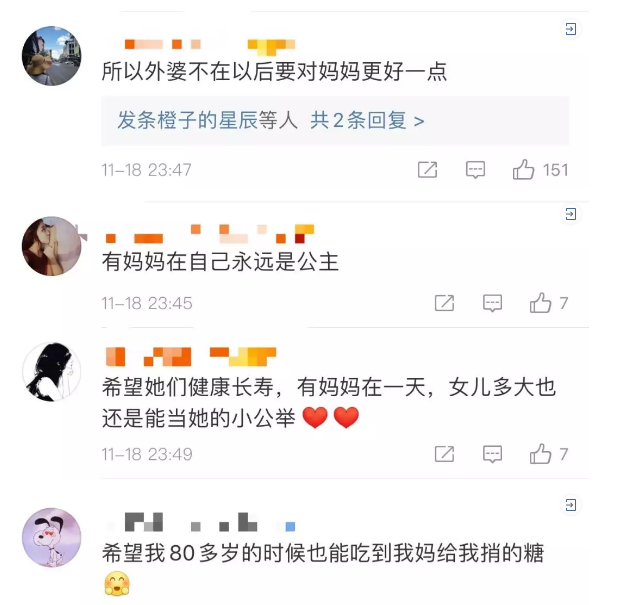Repost the 希望她们健康长寿 comment
Image resolution: width=618 pixels, height=605 pixels.
pyautogui.click(x=445, y=454)
